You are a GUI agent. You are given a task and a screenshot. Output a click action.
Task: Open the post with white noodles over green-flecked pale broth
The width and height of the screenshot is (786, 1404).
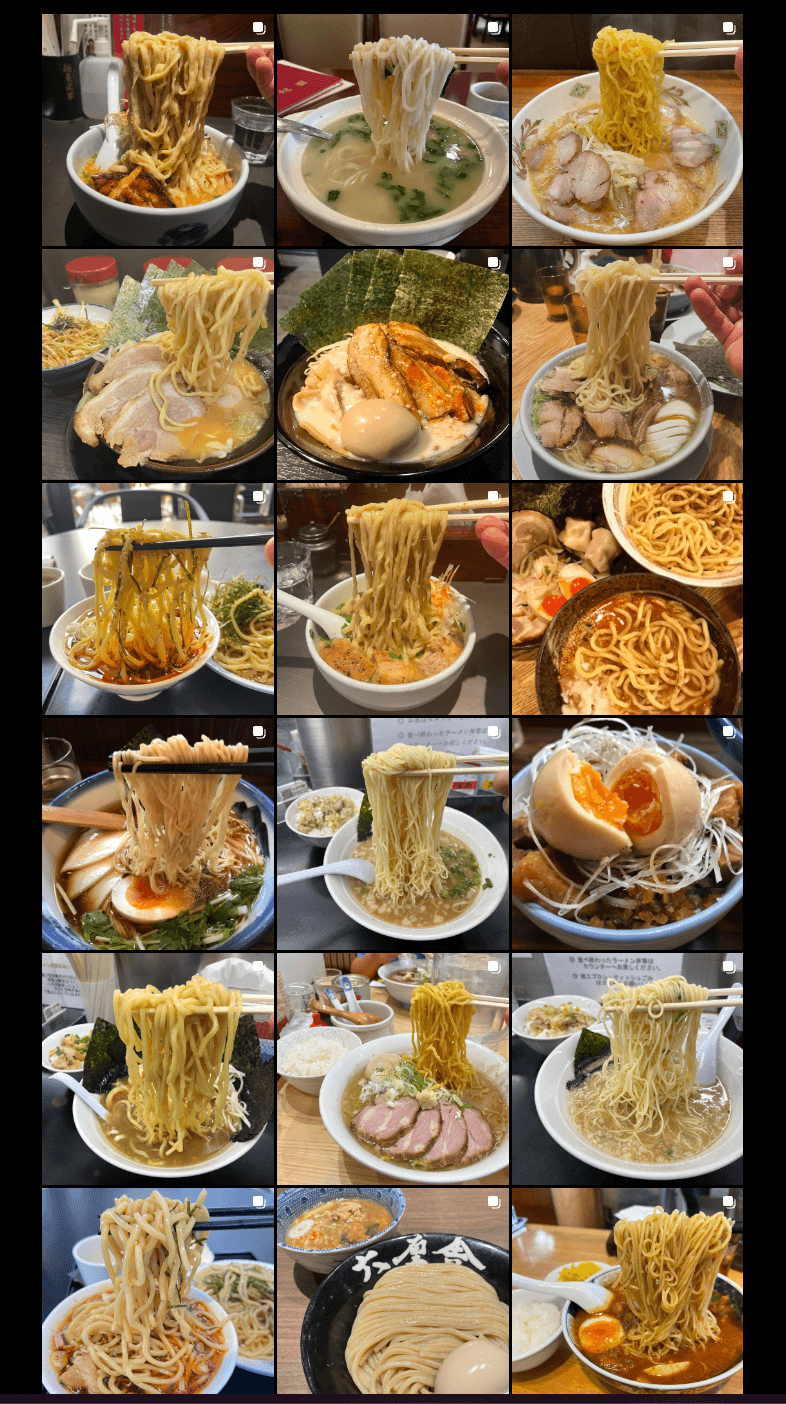392,130
